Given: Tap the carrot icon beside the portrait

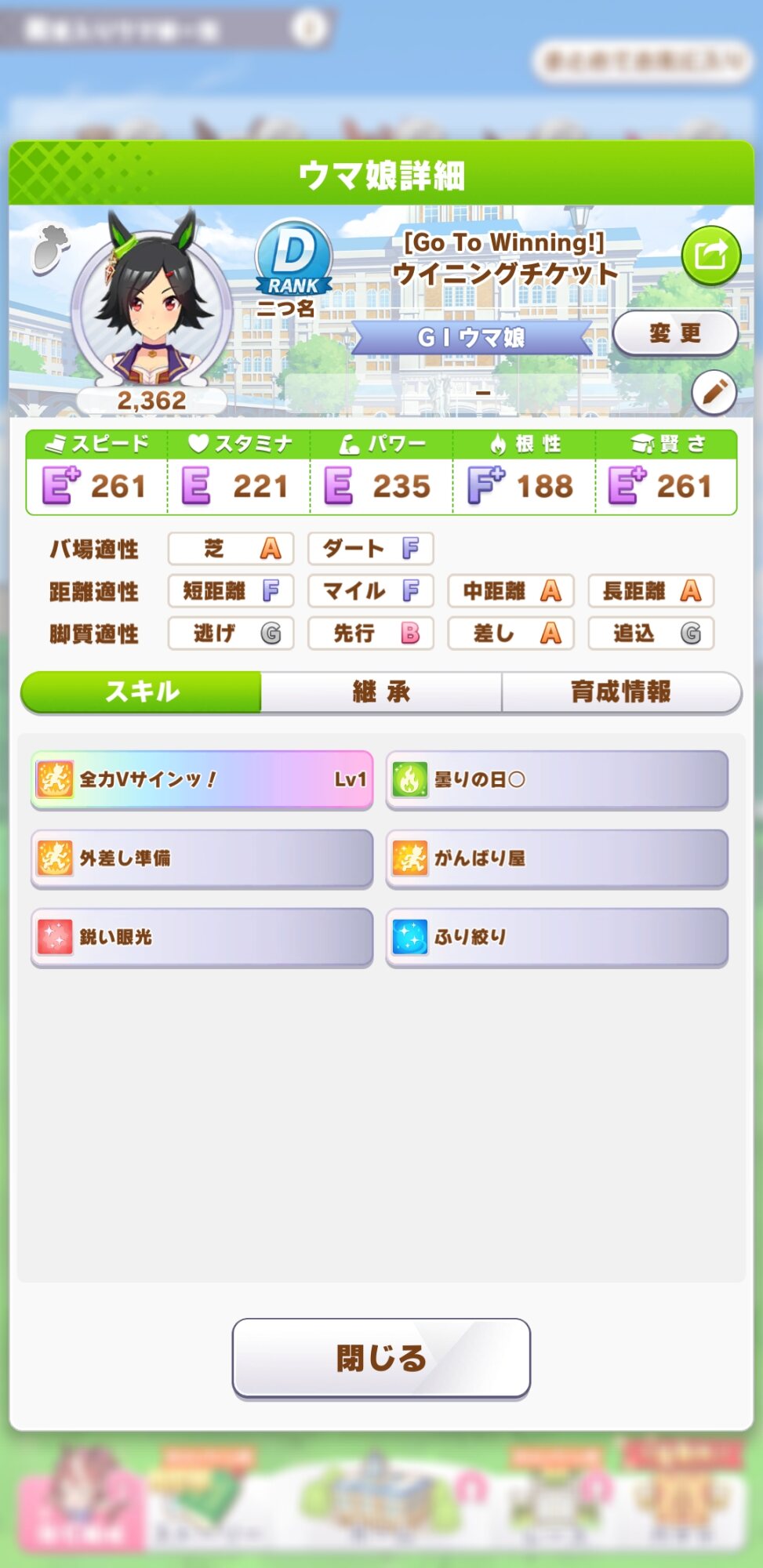Looking at the screenshot, I should tap(51, 249).
